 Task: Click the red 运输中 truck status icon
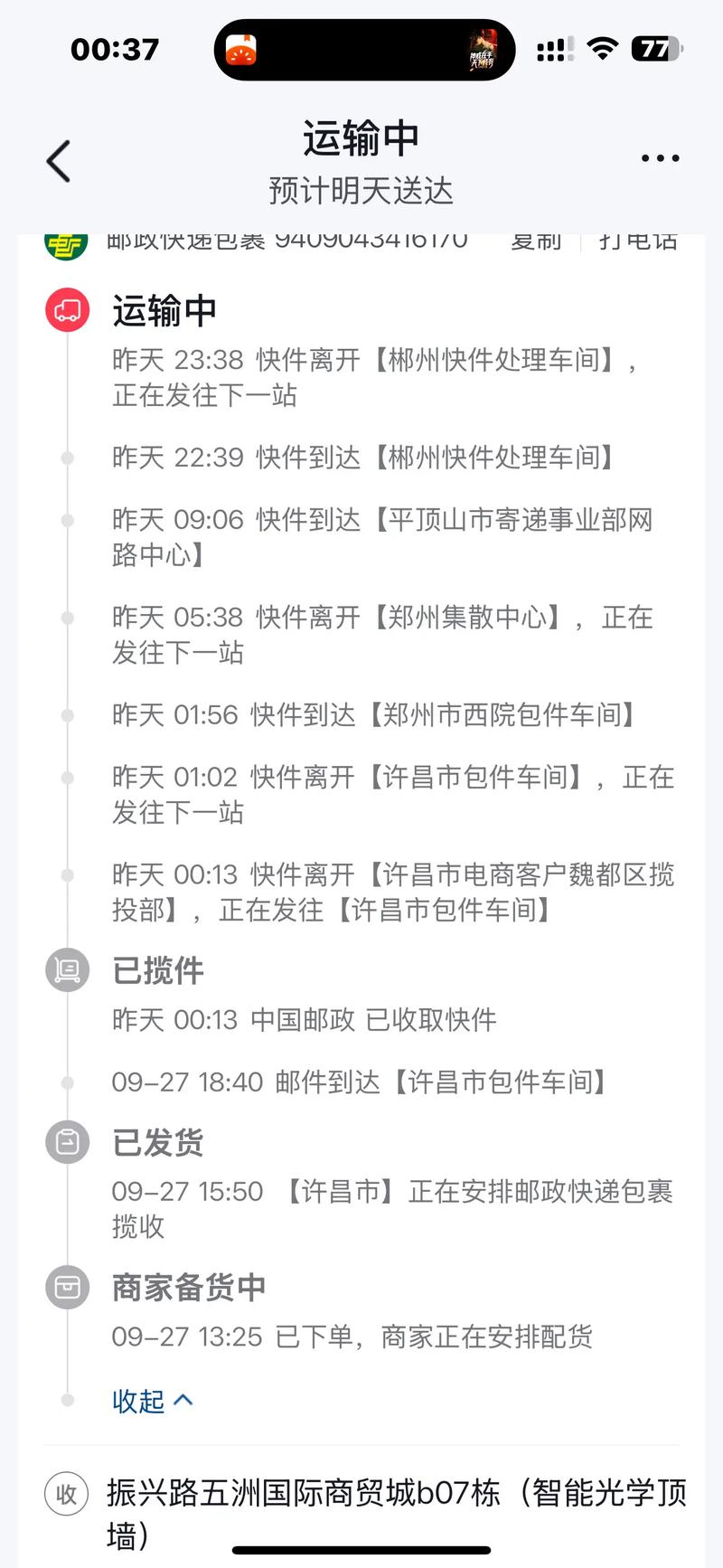[x=65, y=310]
